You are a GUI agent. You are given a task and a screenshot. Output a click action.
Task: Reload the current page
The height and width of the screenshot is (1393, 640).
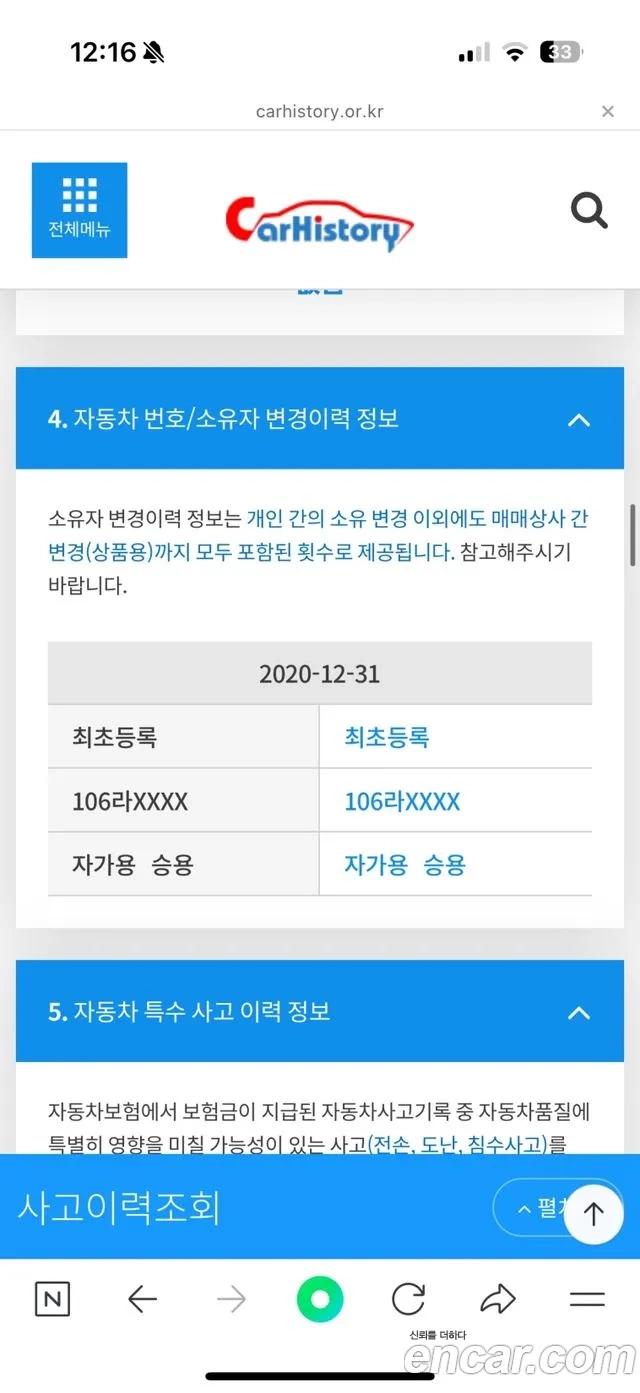pos(408,1299)
